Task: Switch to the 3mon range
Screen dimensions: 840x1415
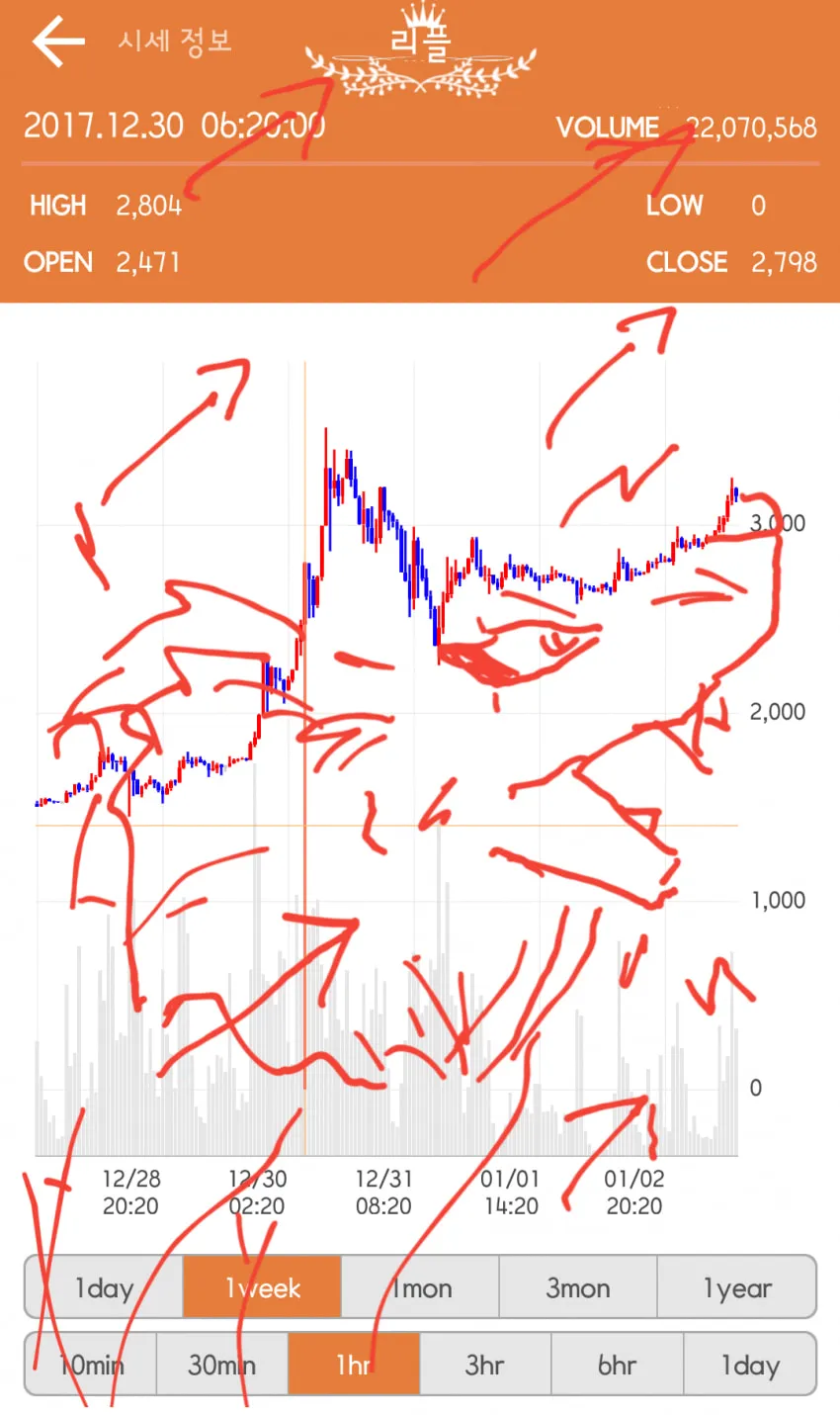Action: point(578,1287)
